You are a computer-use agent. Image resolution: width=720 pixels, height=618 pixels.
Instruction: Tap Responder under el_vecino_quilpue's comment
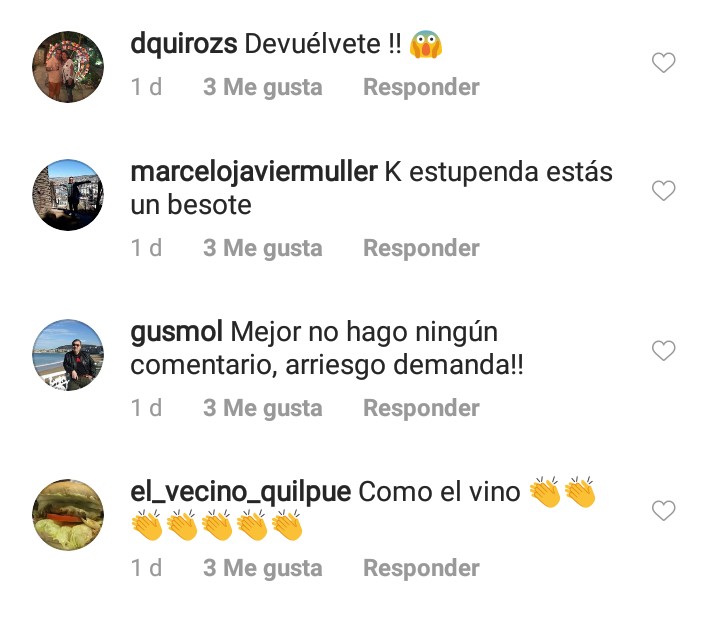(421, 567)
